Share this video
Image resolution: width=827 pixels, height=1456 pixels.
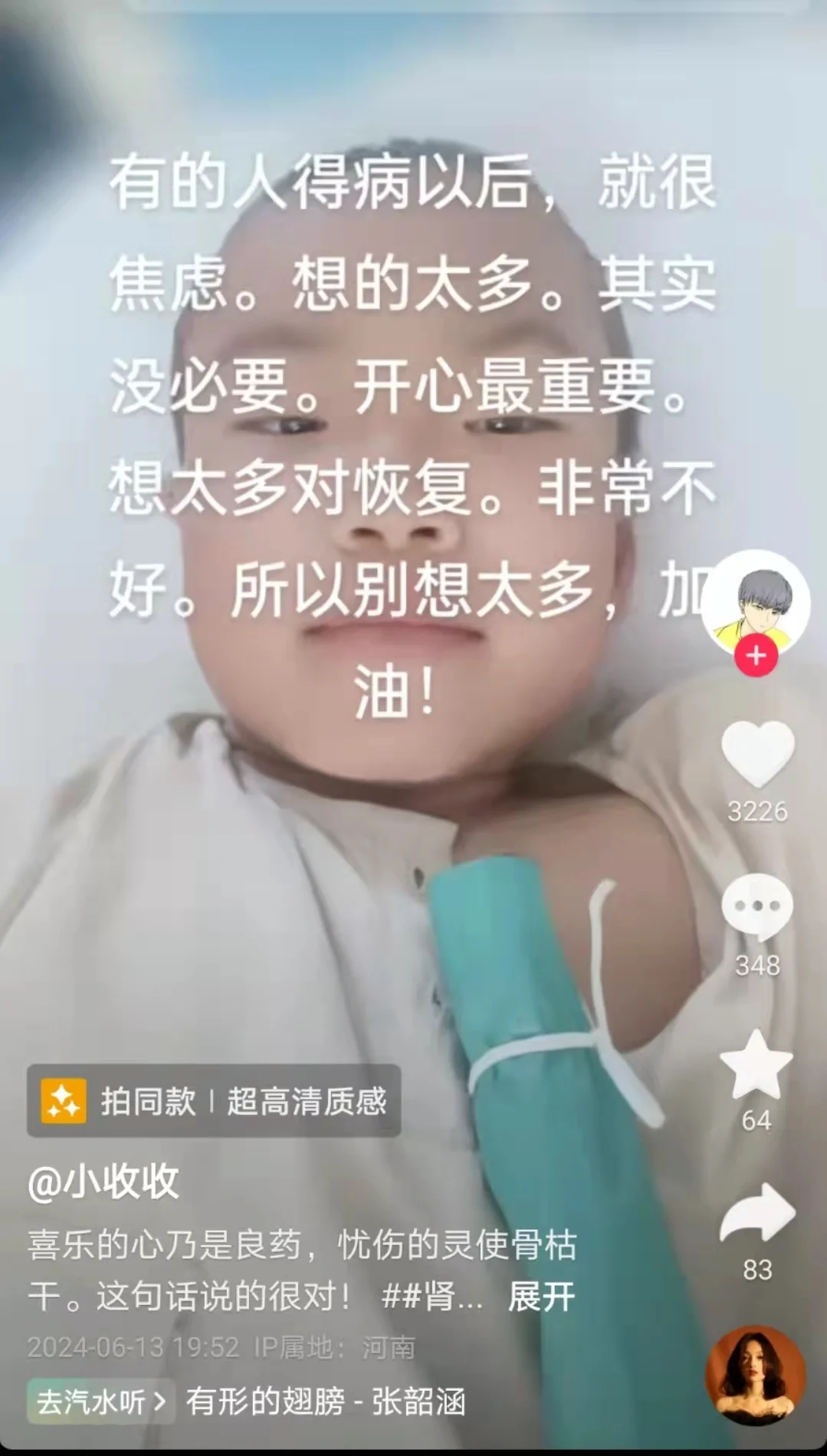pos(757,1214)
